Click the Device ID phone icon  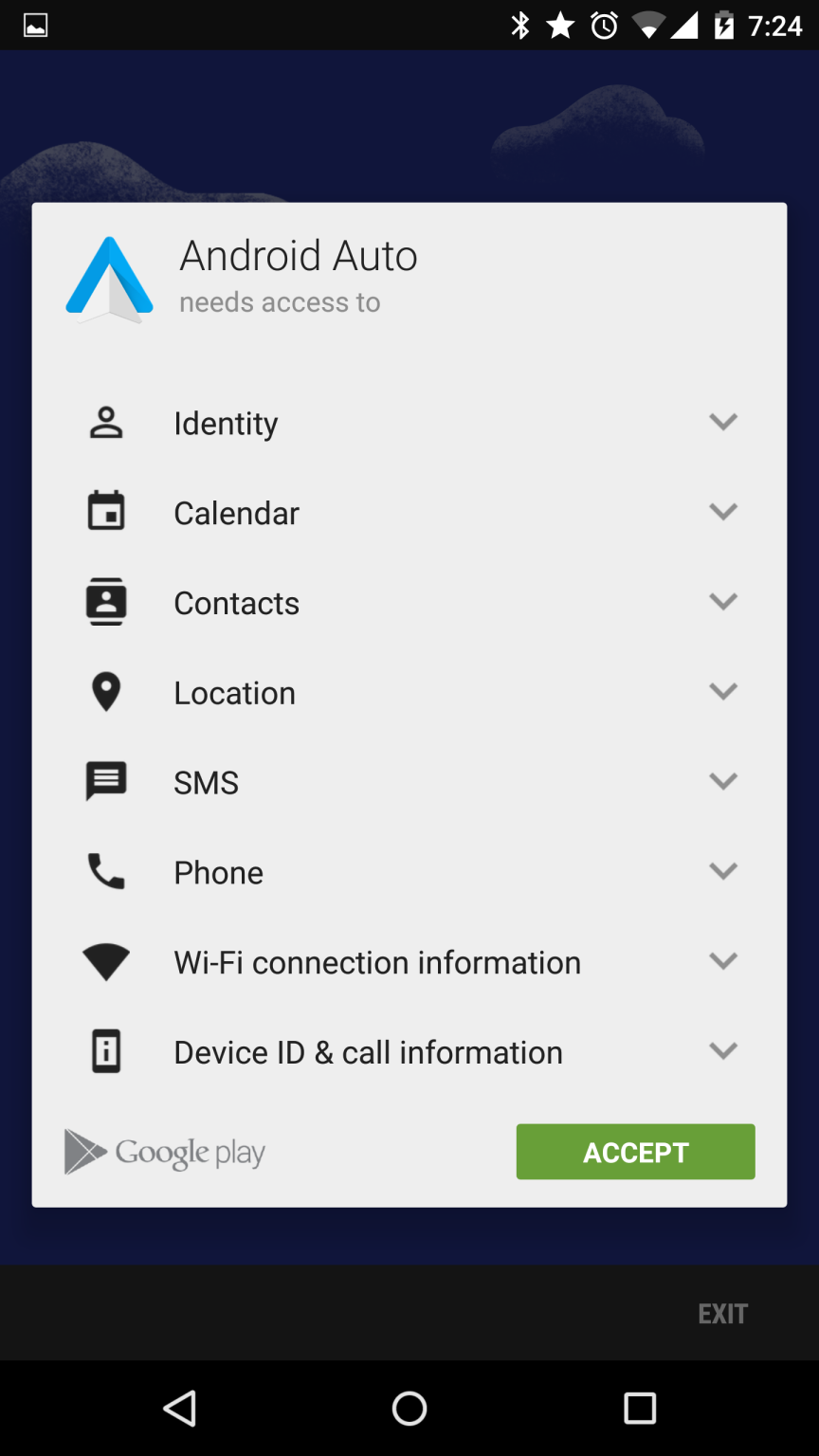[x=106, y=1051]
